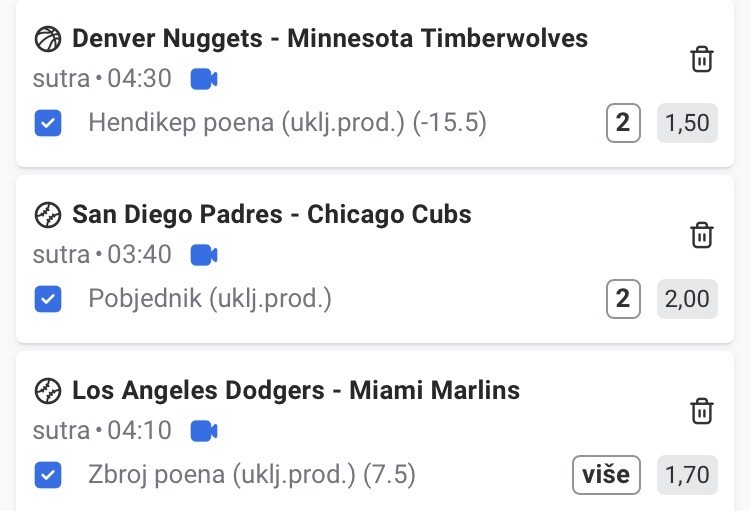The height and width of the screenshot is (511, 750).
Task: Uncheck the Zbroj poena (7.5) selection
Action: 48,474
